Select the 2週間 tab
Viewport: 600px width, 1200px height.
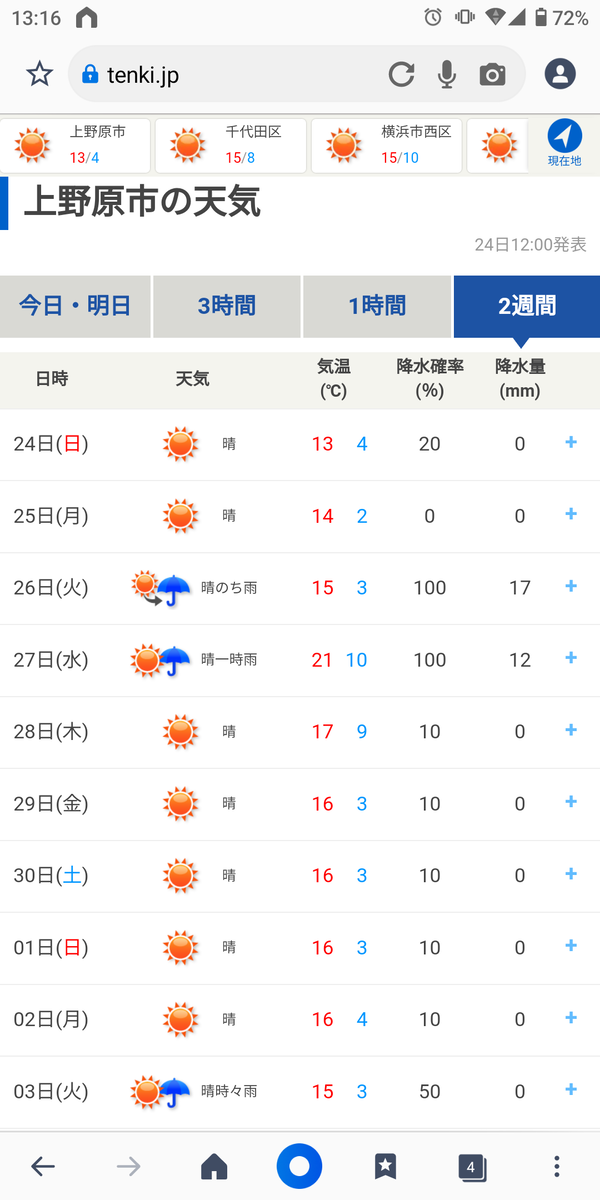pyautogui.click(x=527, y=306)
